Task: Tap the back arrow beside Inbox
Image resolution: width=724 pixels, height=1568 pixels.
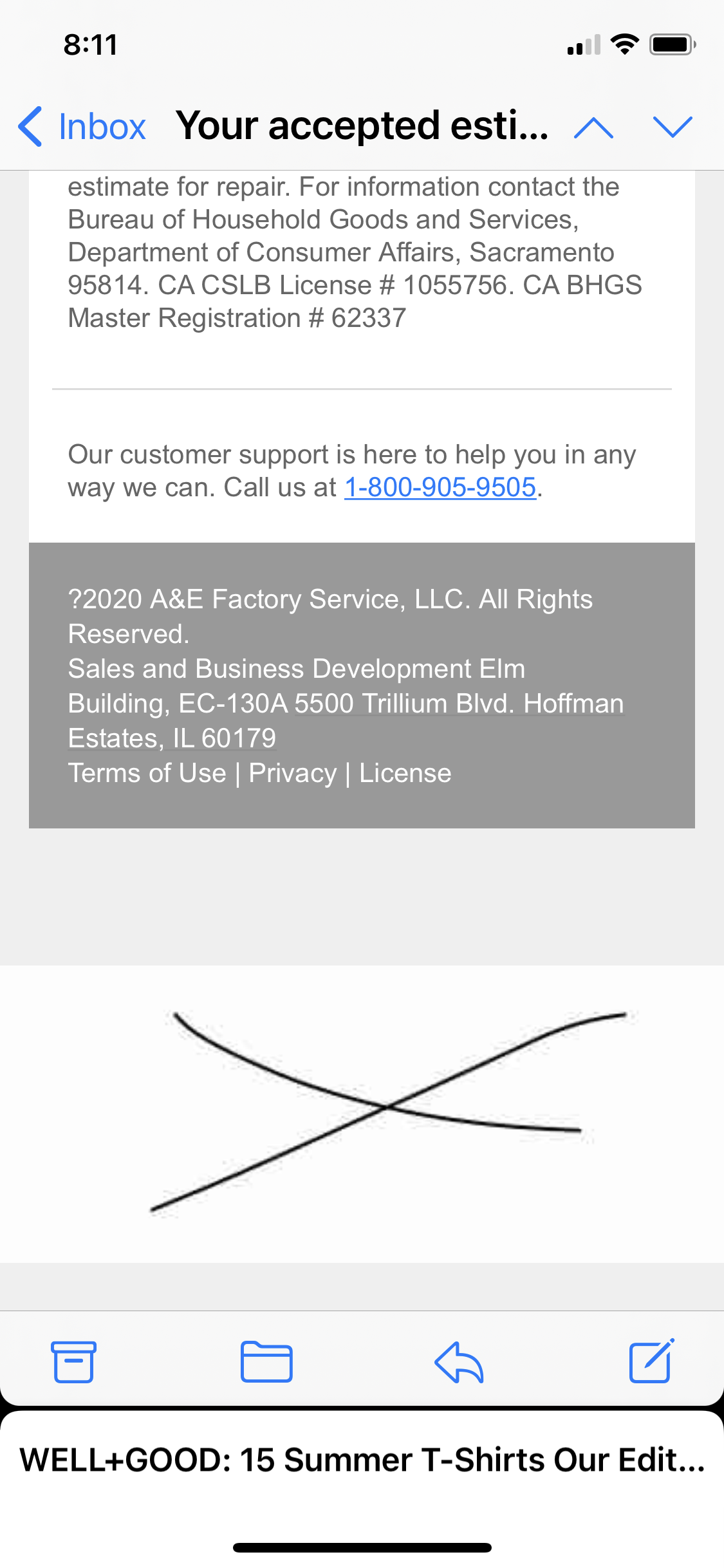Action: (x=30, y=127)
